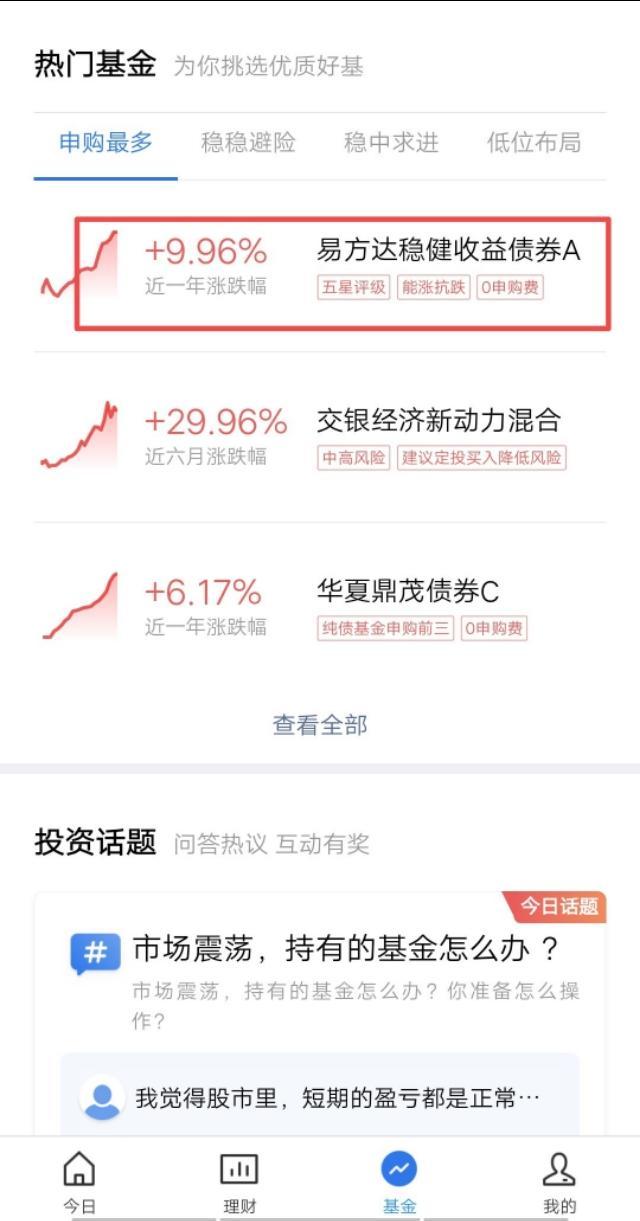
Task: Select the 申购最多 tab
Action: point(106,143)
